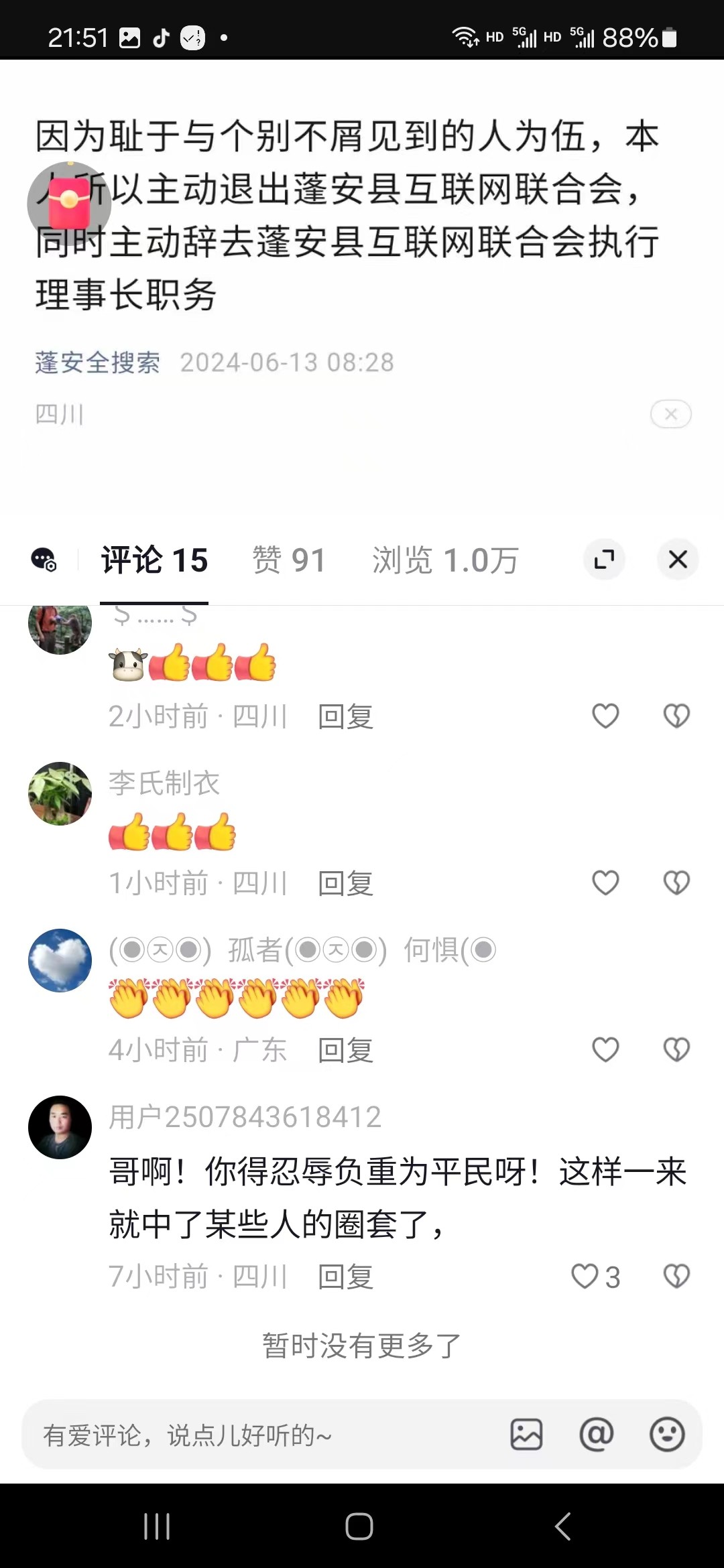Image resolution: width=724 pixels, height=1568 pixels.
Task: Like 李氏制衣's comment
Action: click(605, 883)
